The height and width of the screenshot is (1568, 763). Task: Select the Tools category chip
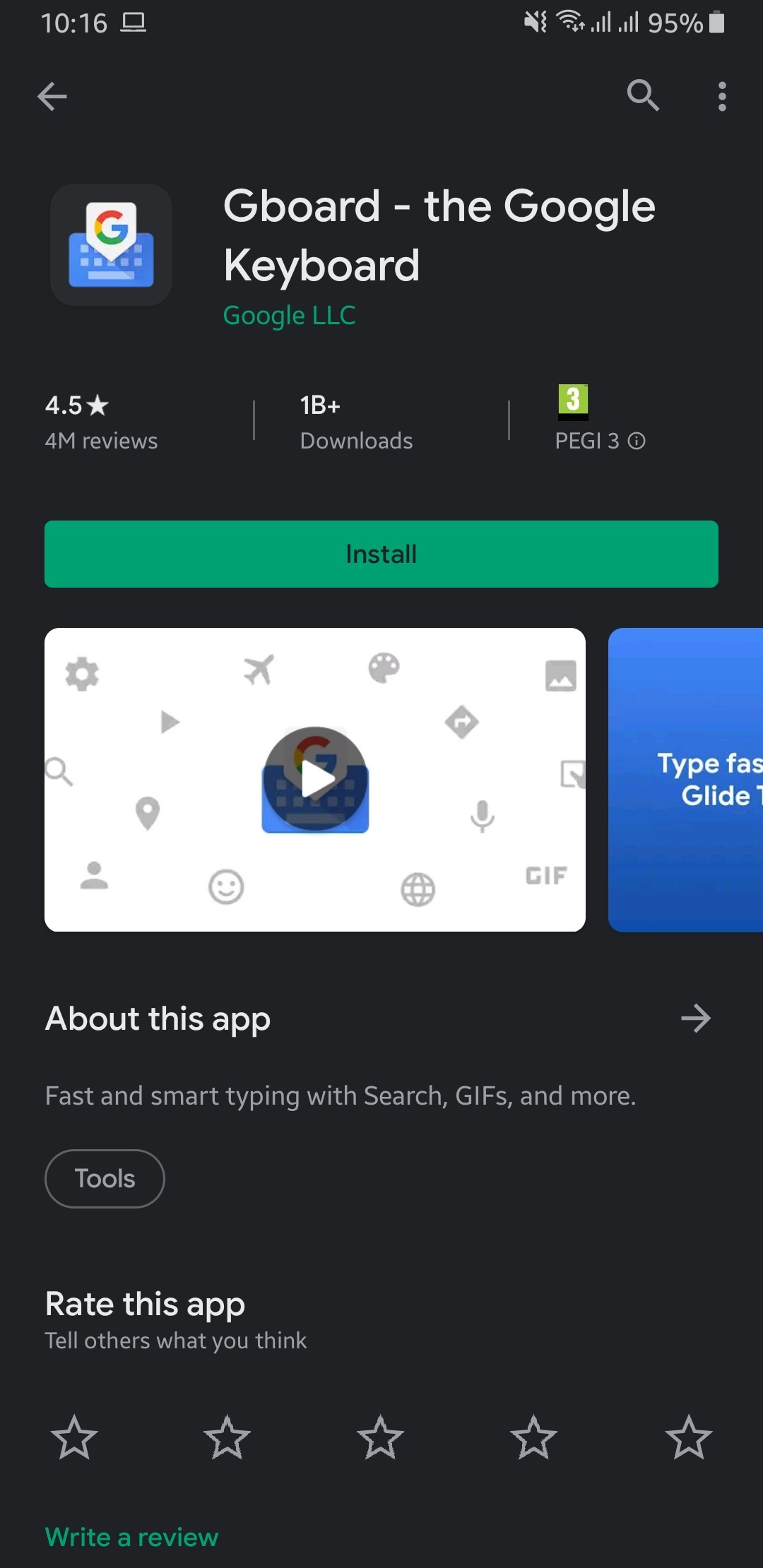[x=105, y=1178]
